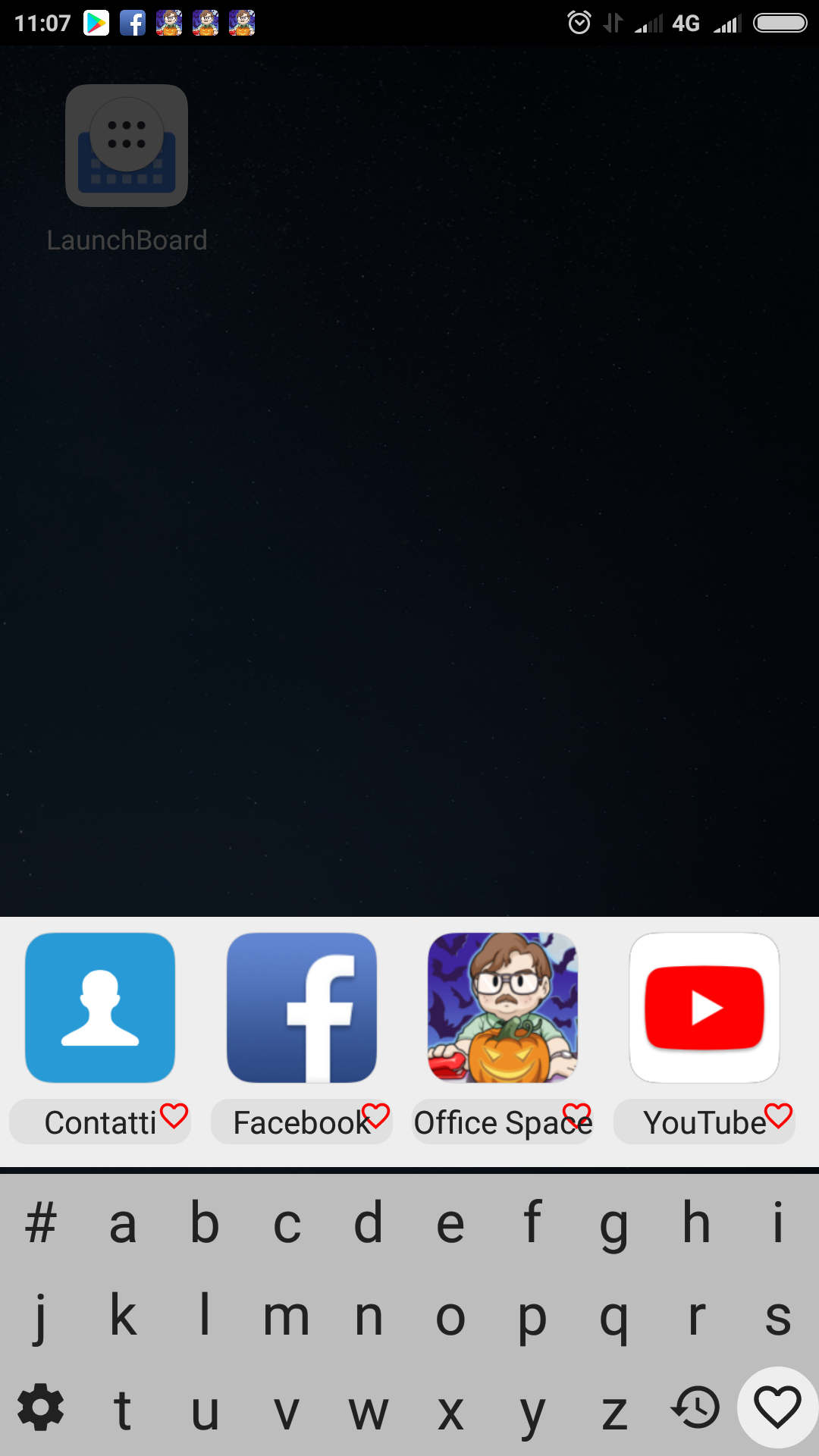819x1456 pixels.
Task: Select the letter m key
Action: pos(287,1317)
